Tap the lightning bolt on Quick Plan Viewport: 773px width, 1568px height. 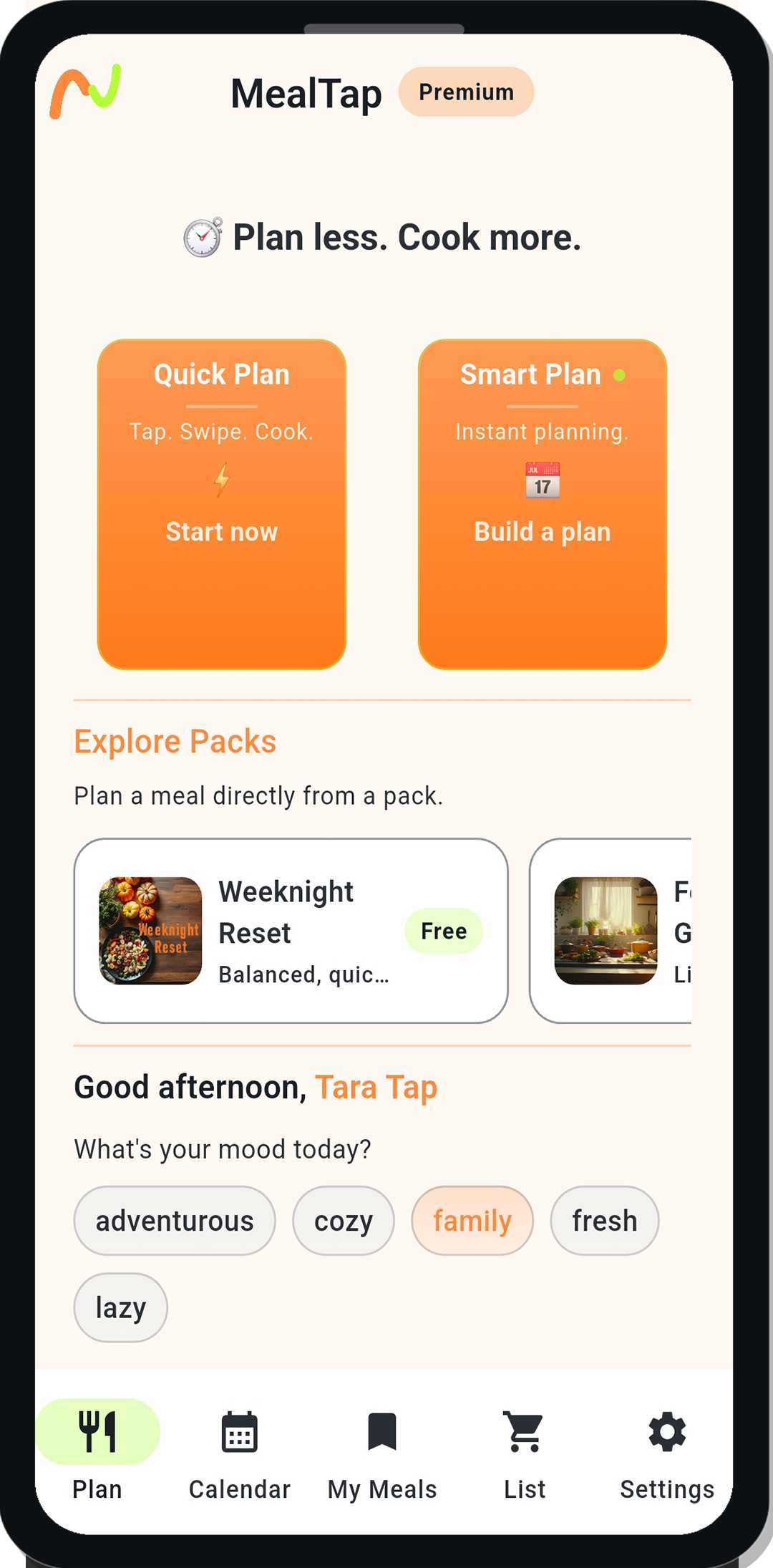pos(221,480)
